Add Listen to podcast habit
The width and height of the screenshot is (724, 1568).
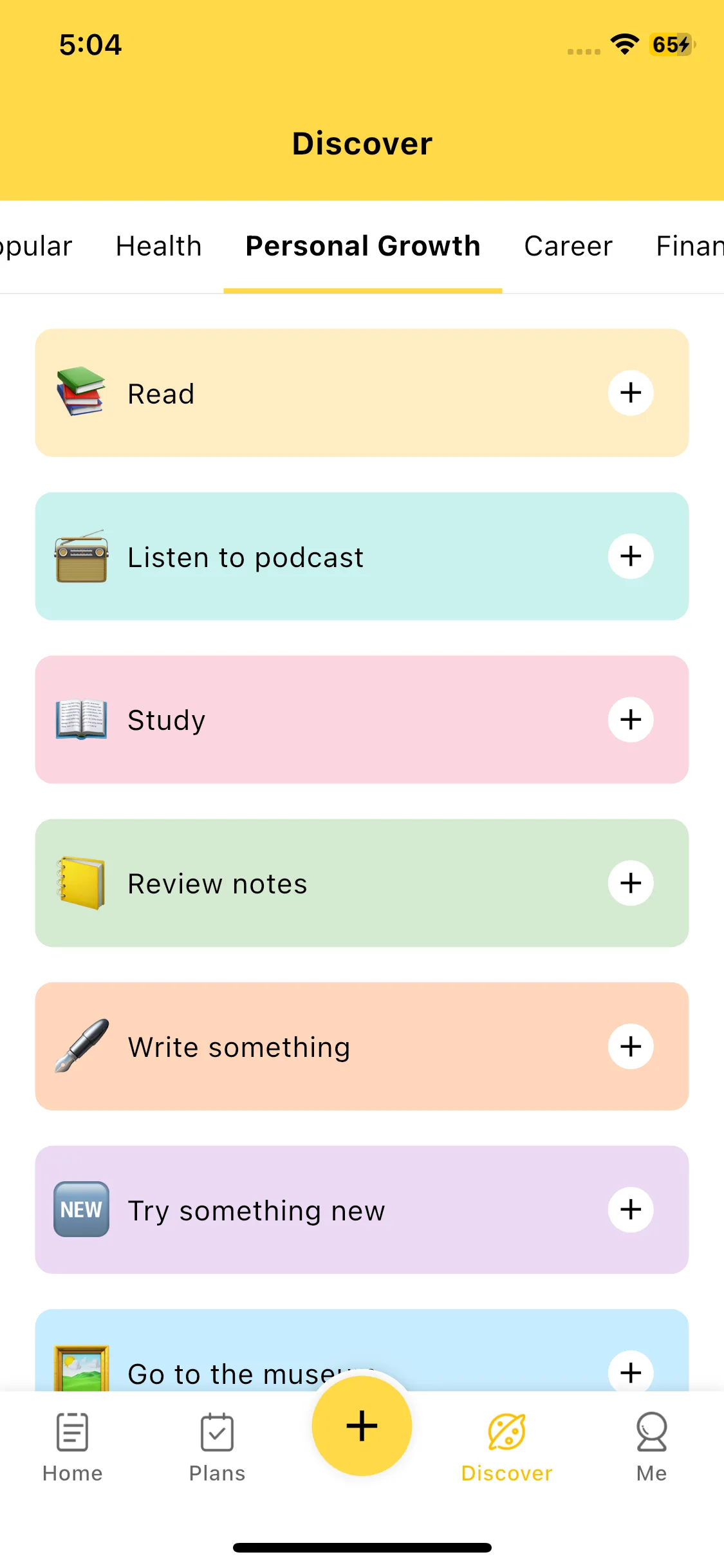pyautogui.click(x=631, y=556)
